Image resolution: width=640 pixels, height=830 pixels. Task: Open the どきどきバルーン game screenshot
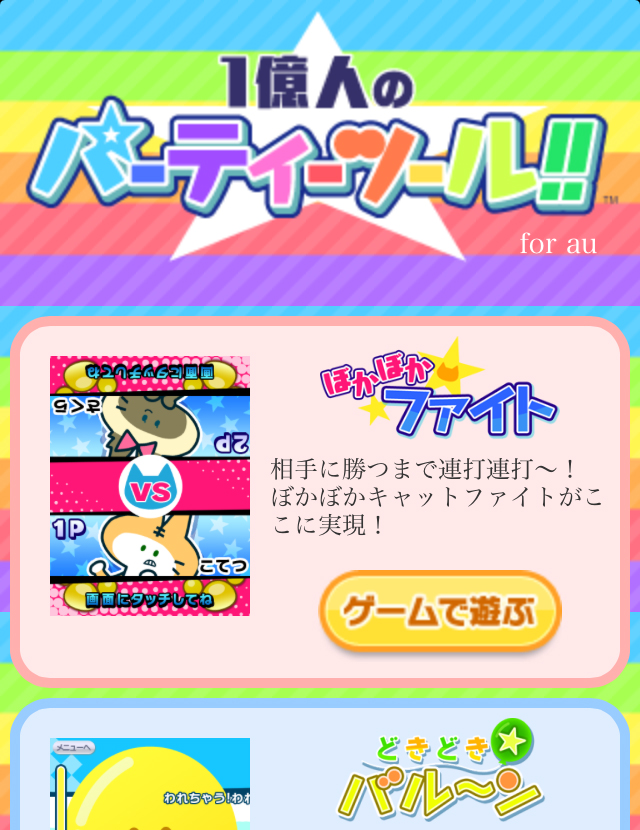pos(150,784)
